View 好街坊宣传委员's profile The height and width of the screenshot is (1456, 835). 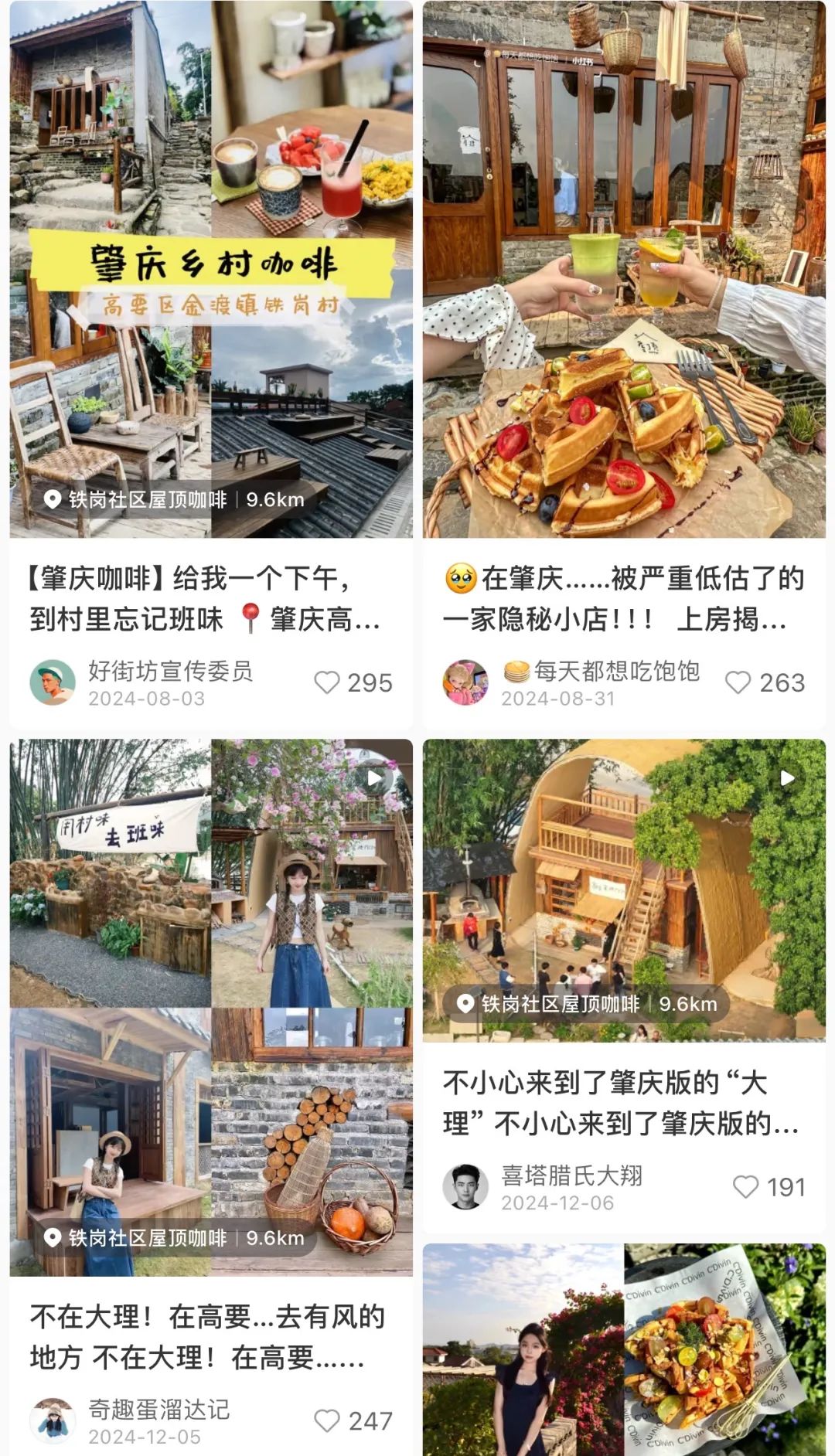[x=53, y=682]
